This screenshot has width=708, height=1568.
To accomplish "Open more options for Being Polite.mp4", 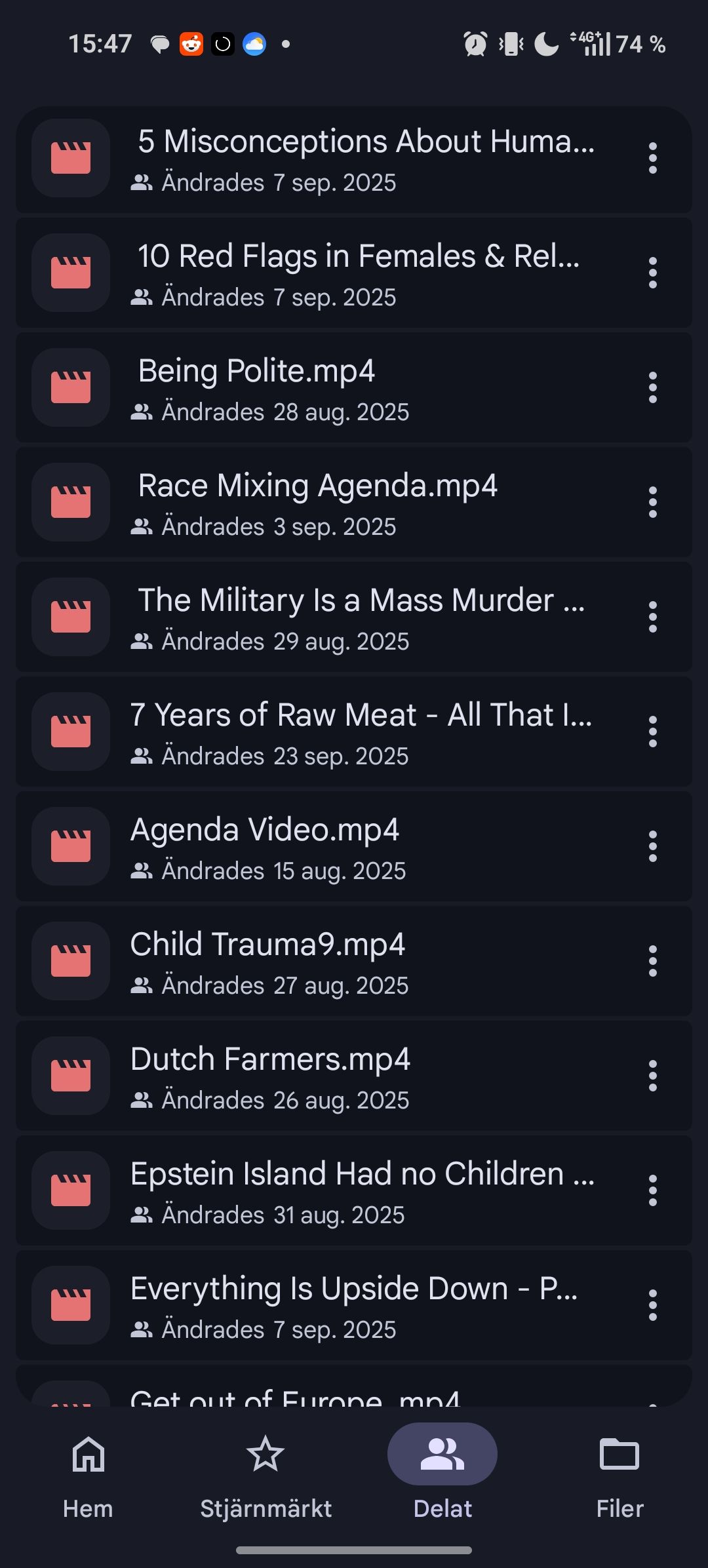I will coord(652,387).
